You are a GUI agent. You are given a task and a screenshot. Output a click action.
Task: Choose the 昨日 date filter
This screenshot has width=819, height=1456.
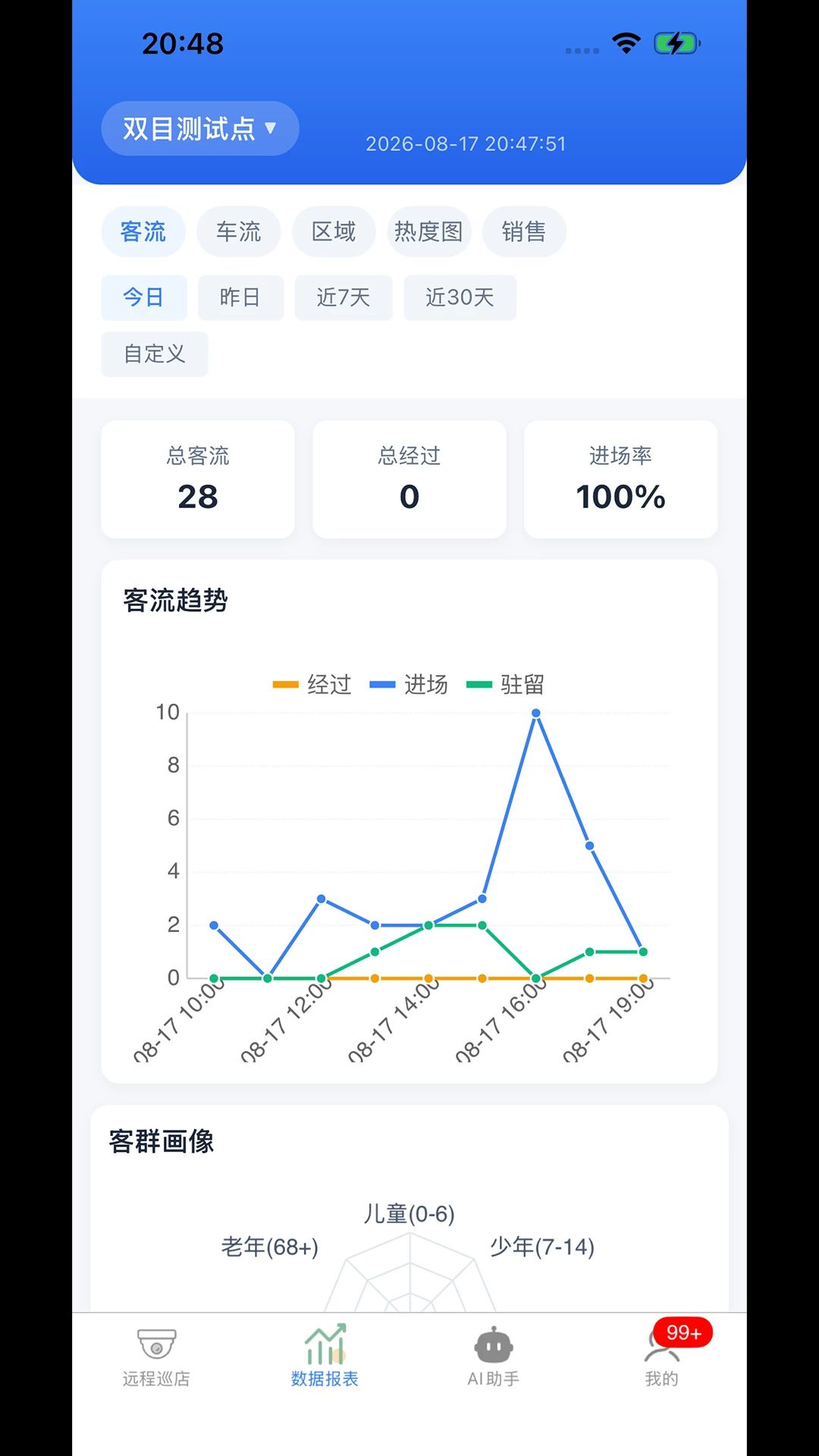pos(240,297)
